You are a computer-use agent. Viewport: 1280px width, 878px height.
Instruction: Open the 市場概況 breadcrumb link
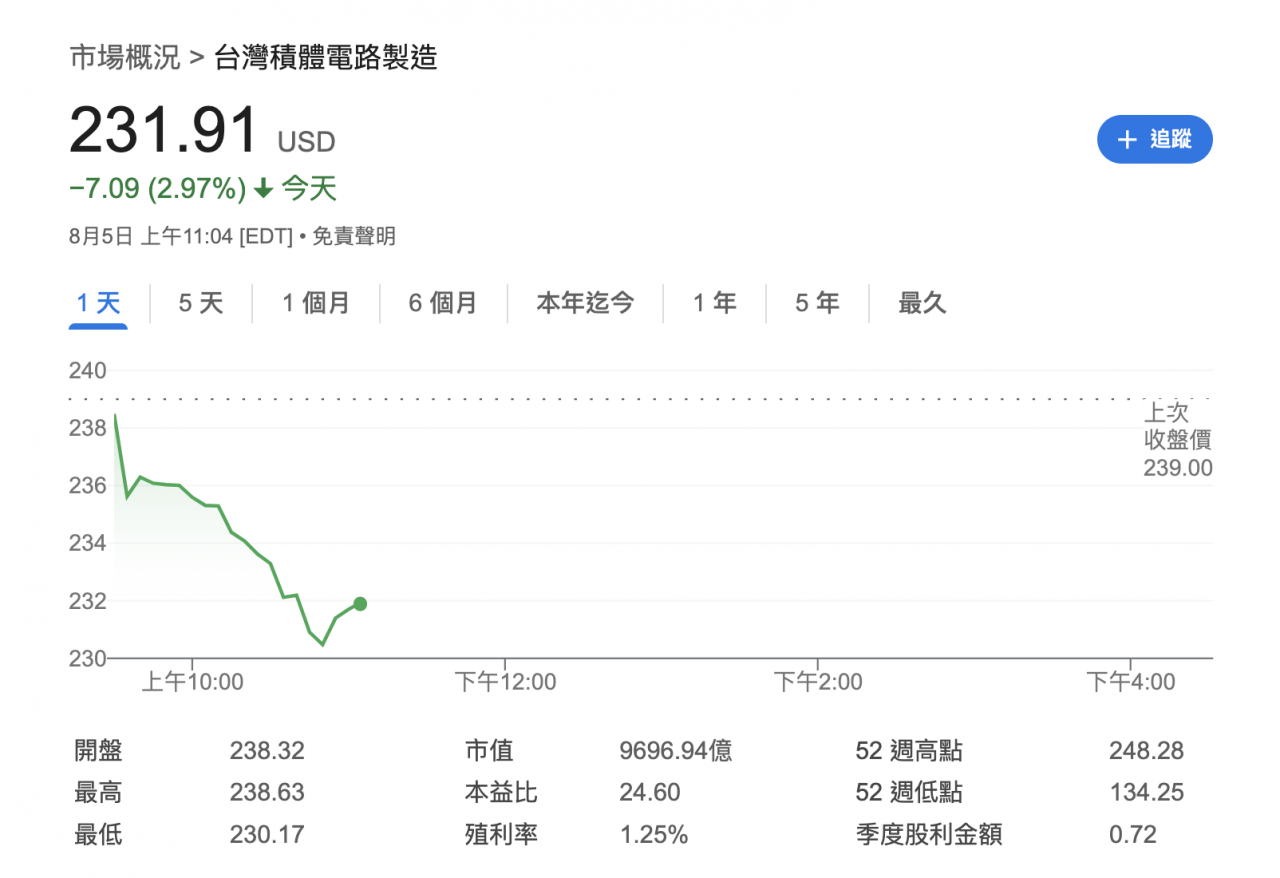point(125,58)
